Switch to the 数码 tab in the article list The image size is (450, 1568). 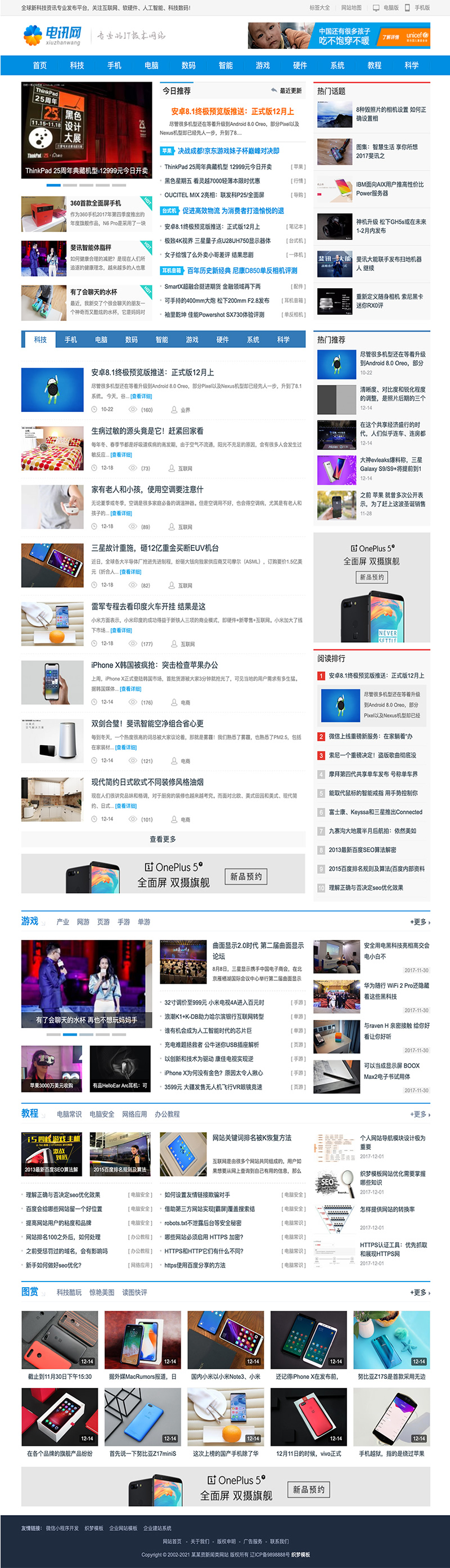(132, 339)
